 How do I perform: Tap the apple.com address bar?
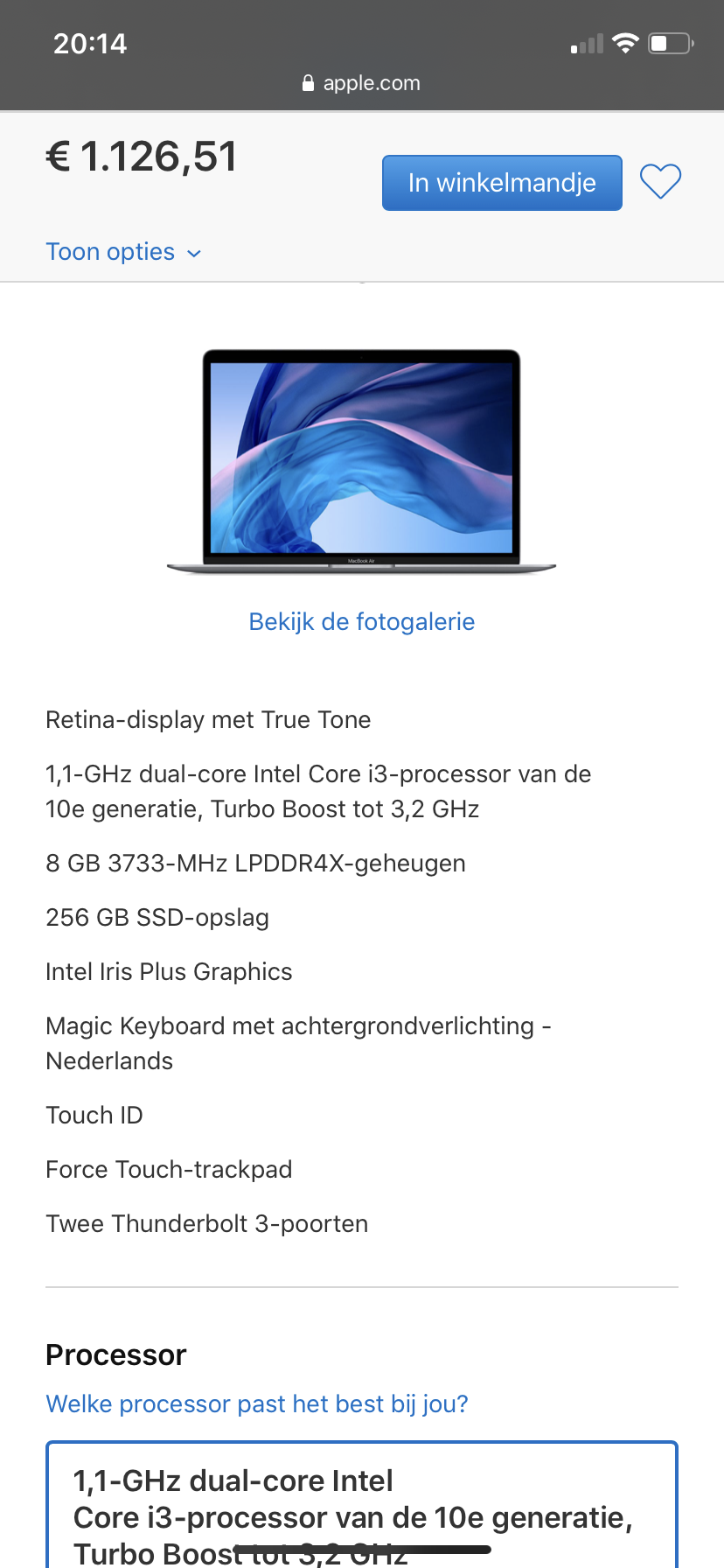361,83
